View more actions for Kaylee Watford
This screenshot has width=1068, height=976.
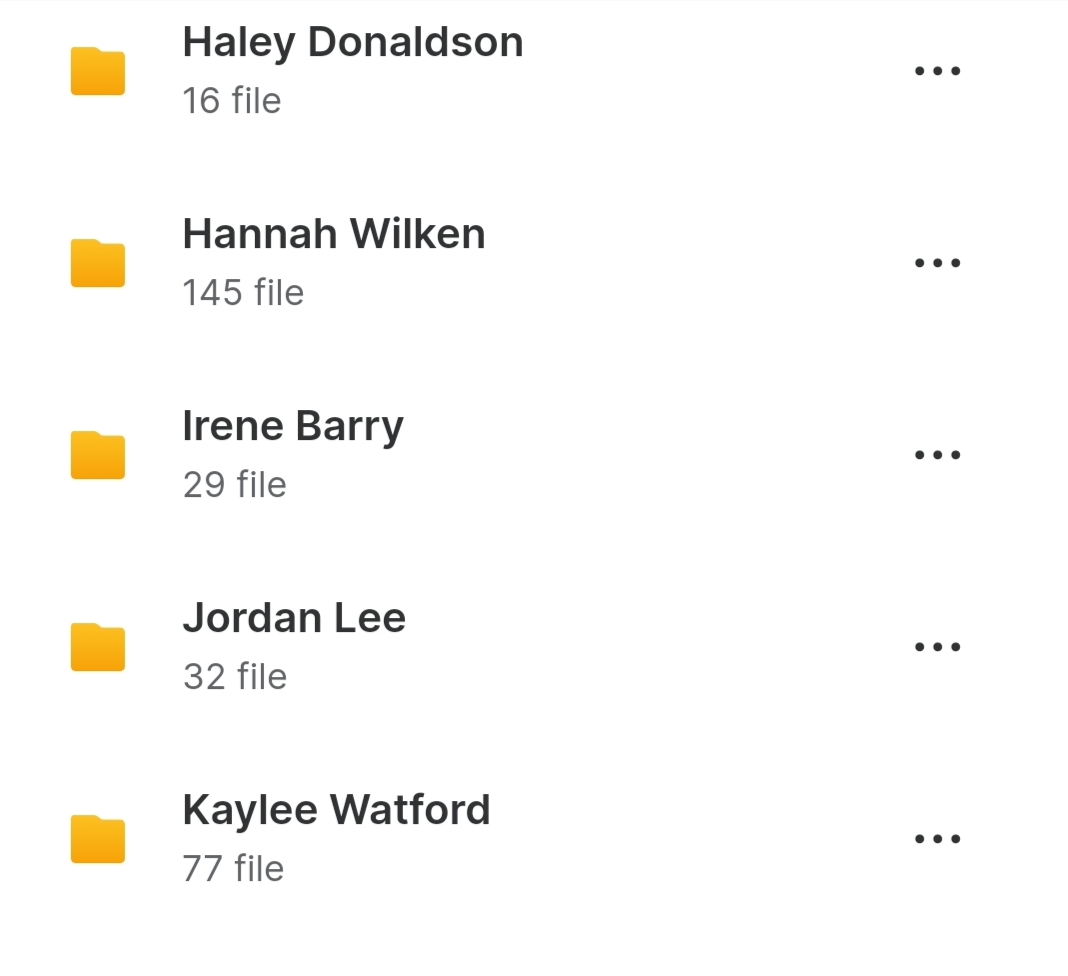[937, 839]
